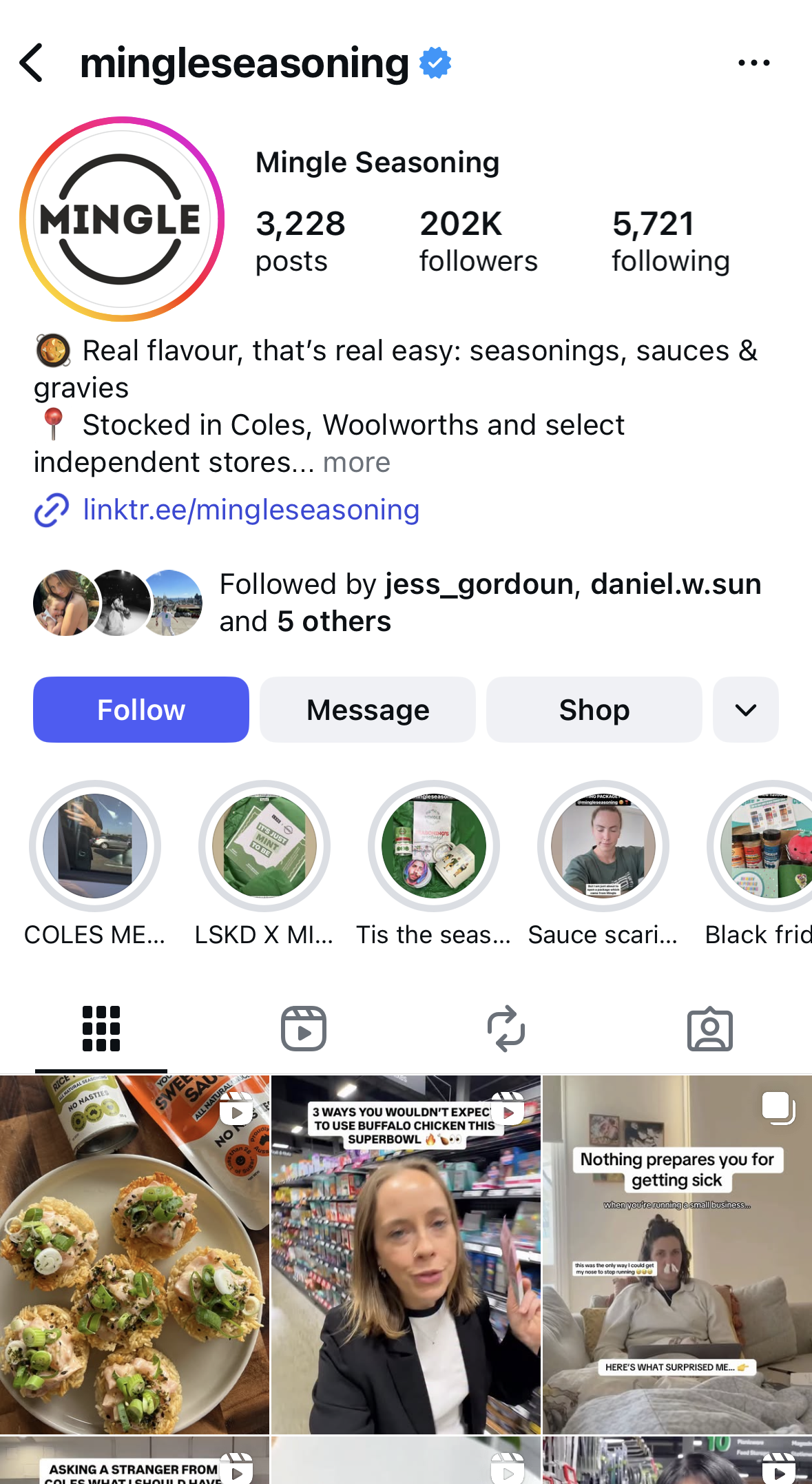The width and height of the screenshot is (812, 1484).
Task: See mutual followers including jess_gordoun
Action: [x=490, y=602]
